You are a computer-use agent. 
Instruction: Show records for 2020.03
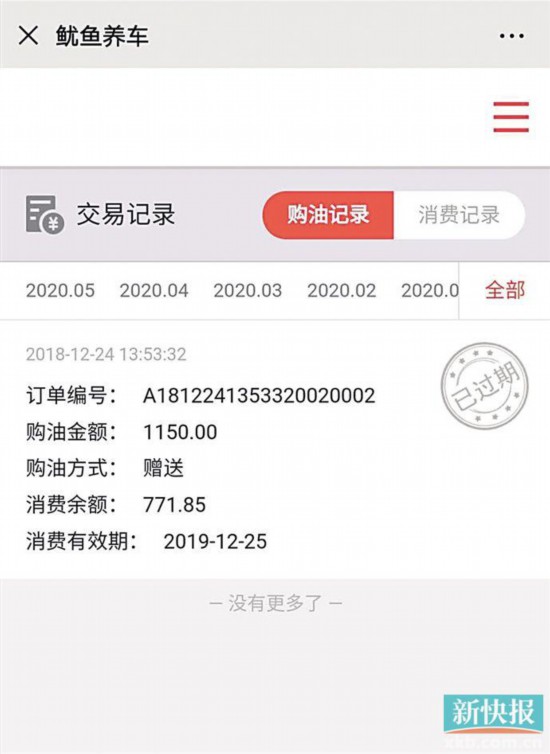coord(248,290)
